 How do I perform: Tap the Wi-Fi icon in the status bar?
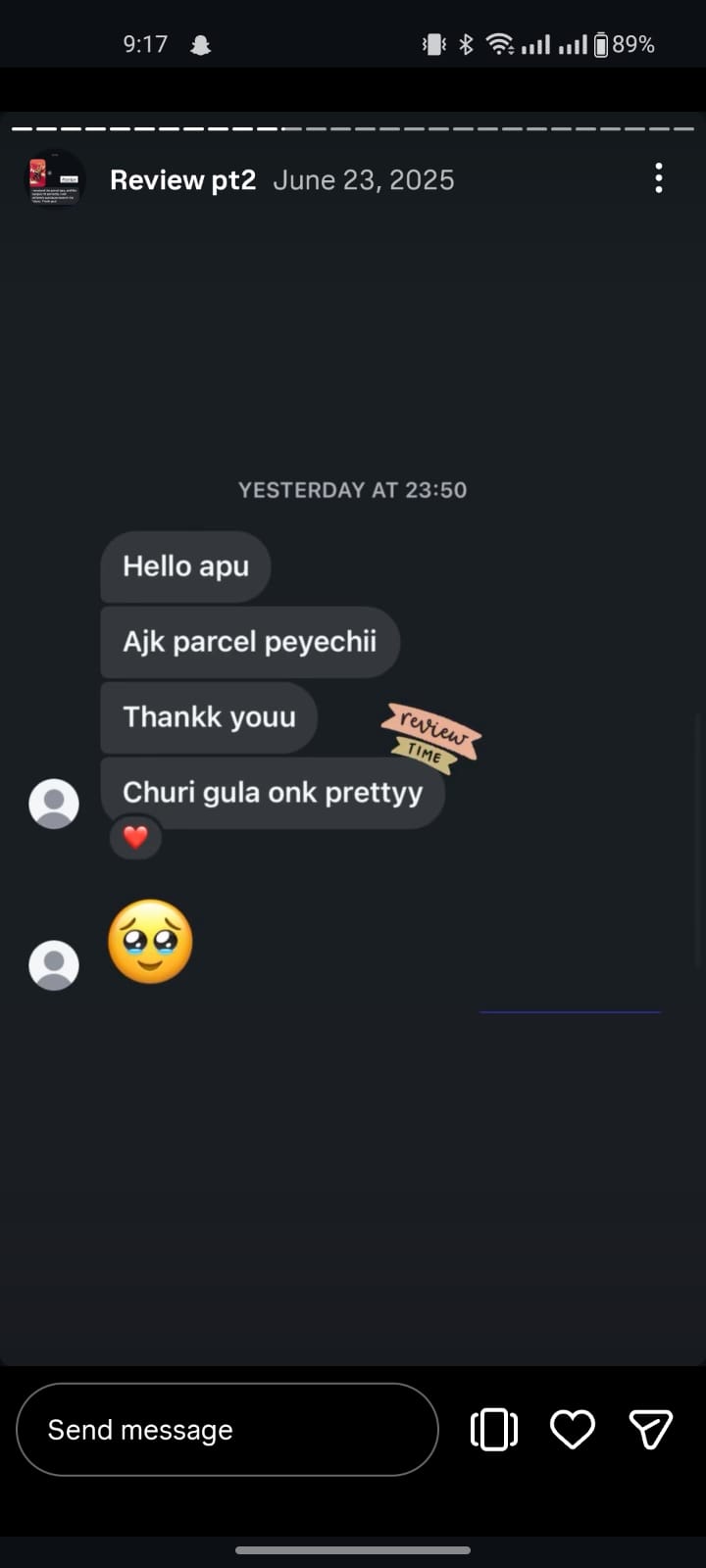[x=501, y=43]
